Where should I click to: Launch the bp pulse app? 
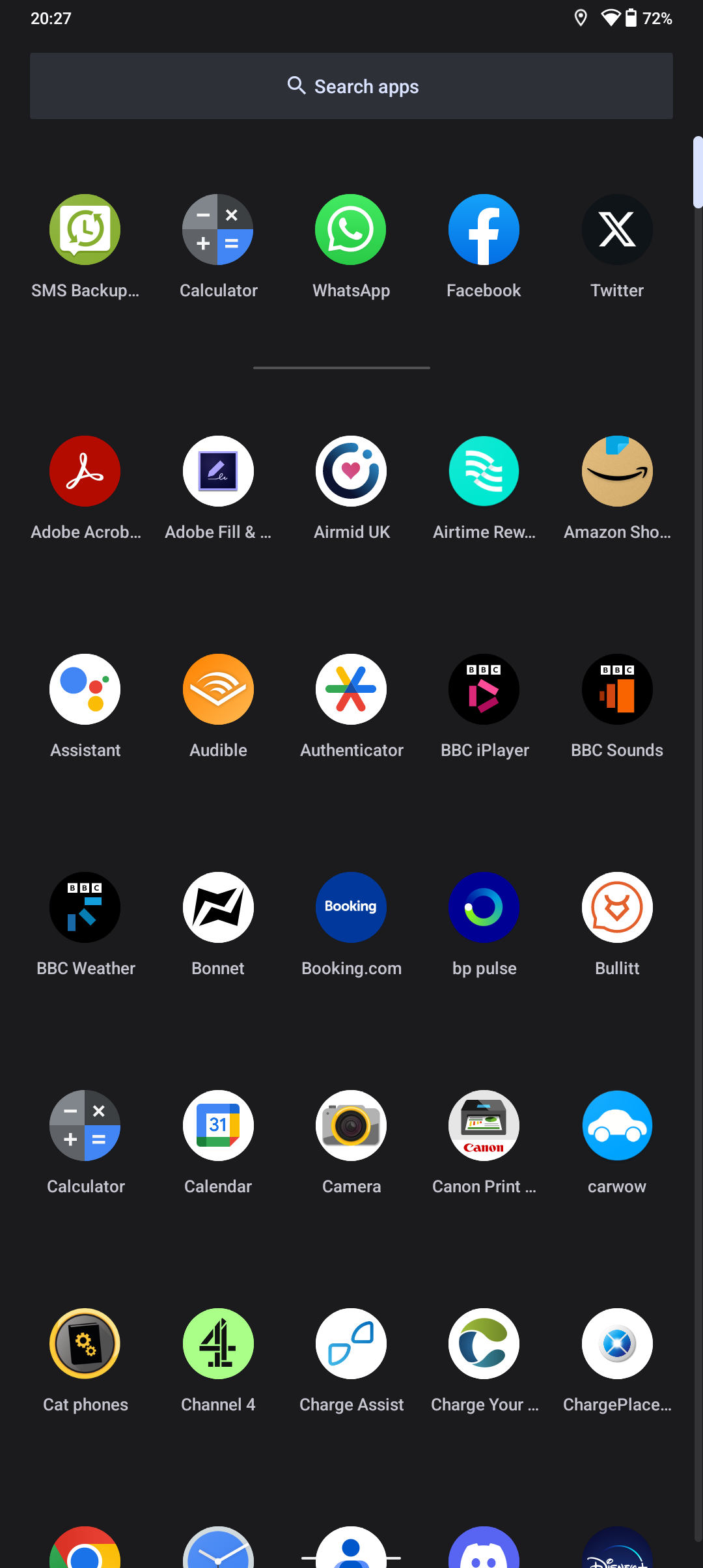coord(484,908)
